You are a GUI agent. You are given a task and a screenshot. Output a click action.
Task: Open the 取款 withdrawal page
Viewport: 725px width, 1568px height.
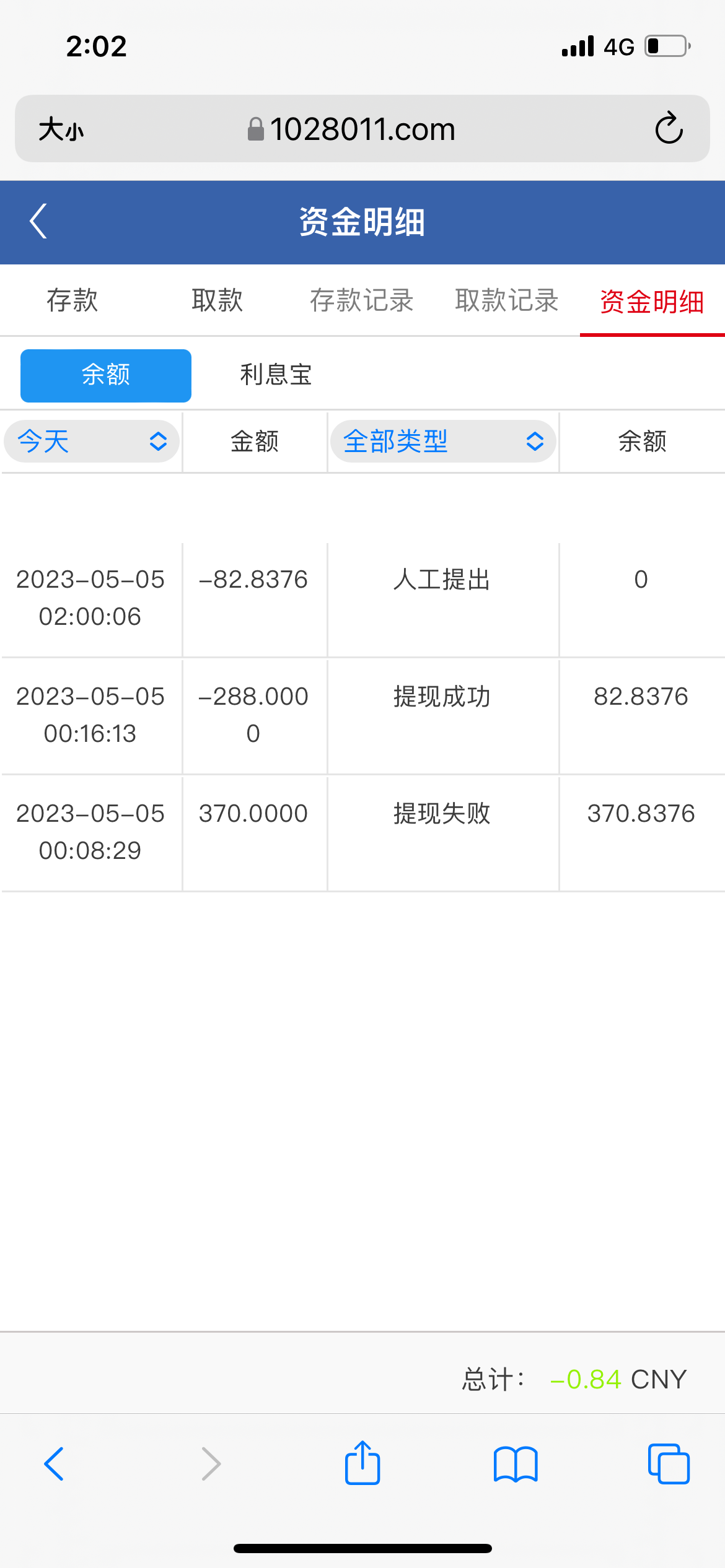(x=217, y=300)
